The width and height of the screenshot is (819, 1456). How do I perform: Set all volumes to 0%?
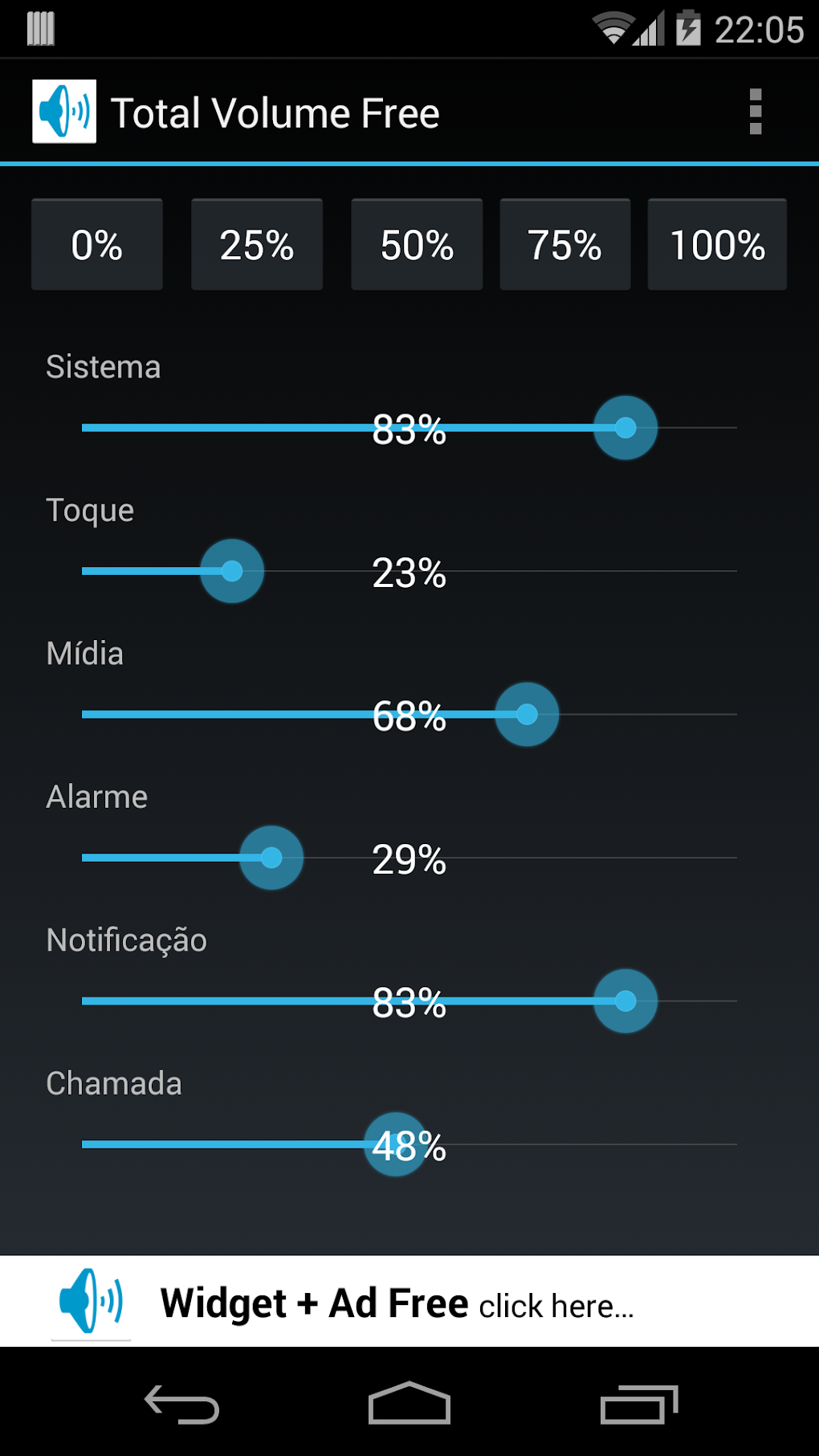tap(96, 245)
